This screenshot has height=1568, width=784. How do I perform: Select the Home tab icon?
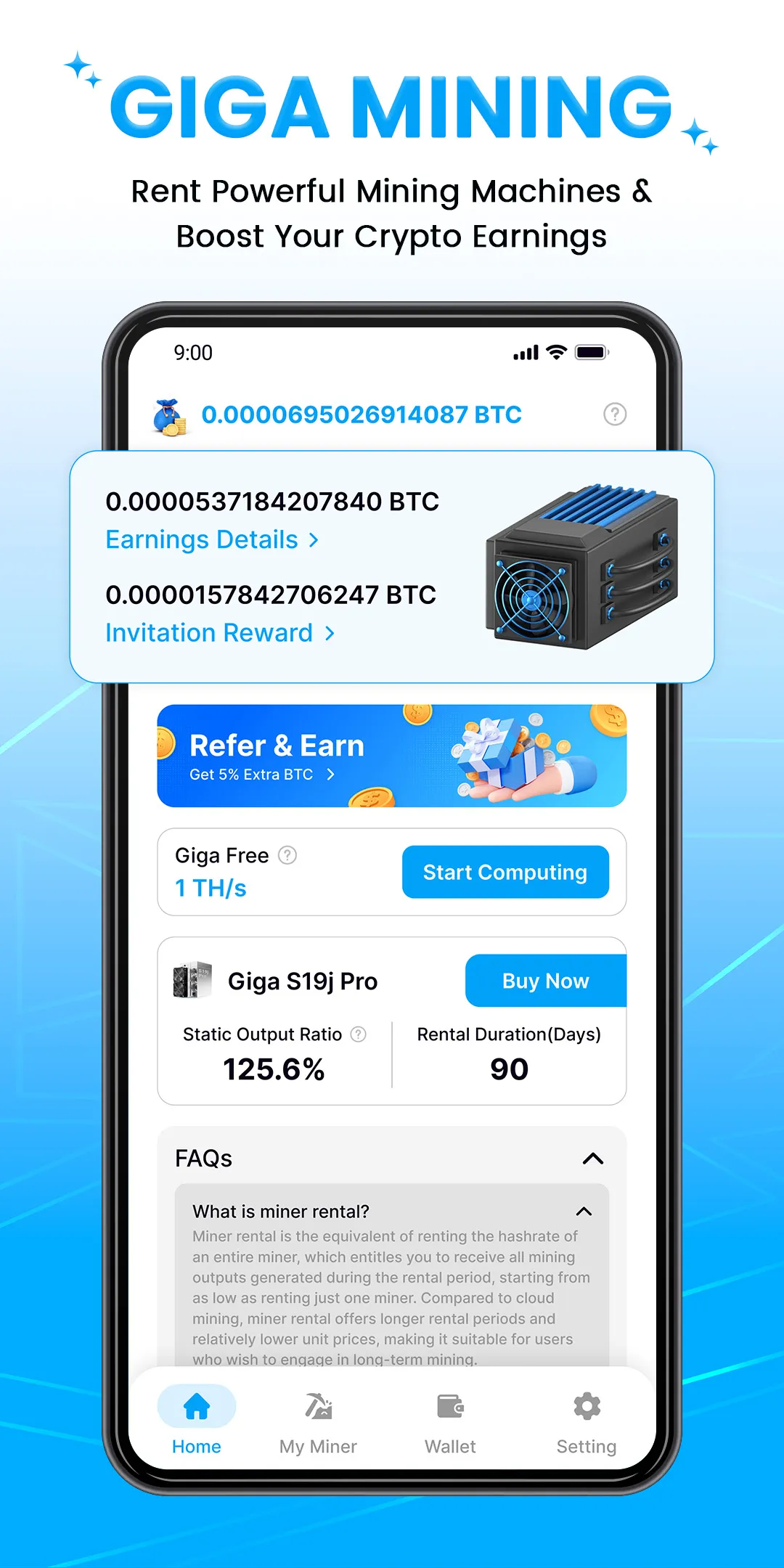tap(197, 1406)
